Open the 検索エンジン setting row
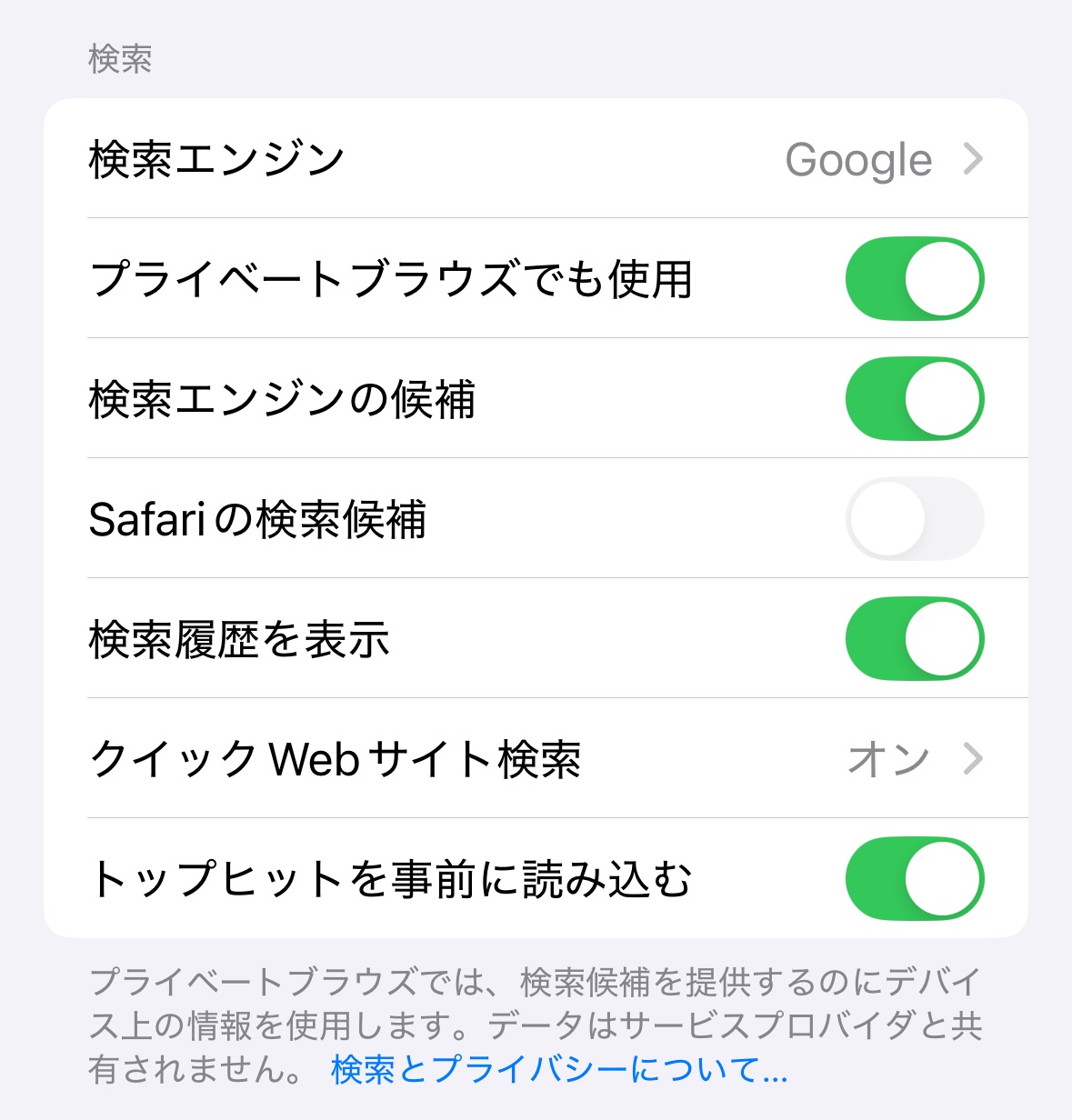 (536, 159)
